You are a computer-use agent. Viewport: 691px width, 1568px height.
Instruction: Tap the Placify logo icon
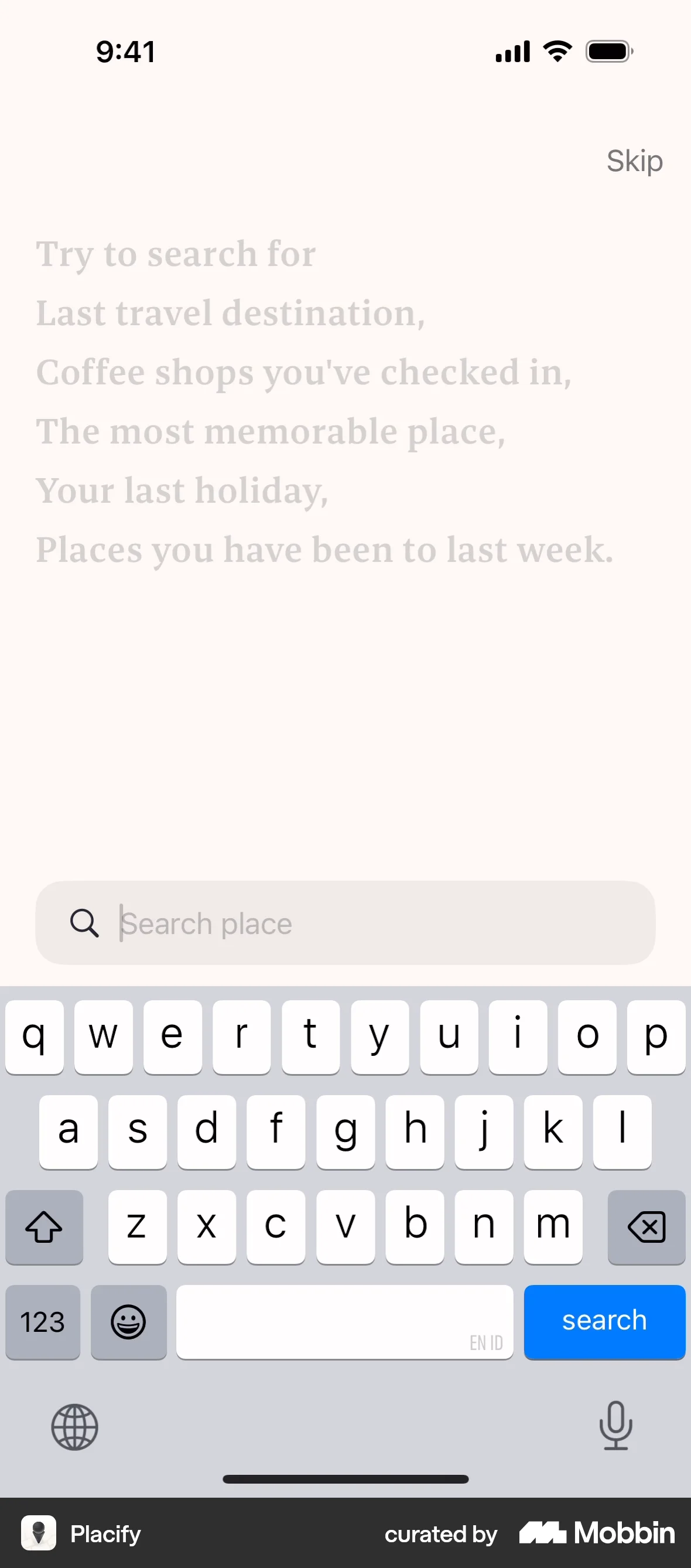(x=37, y=1533)
